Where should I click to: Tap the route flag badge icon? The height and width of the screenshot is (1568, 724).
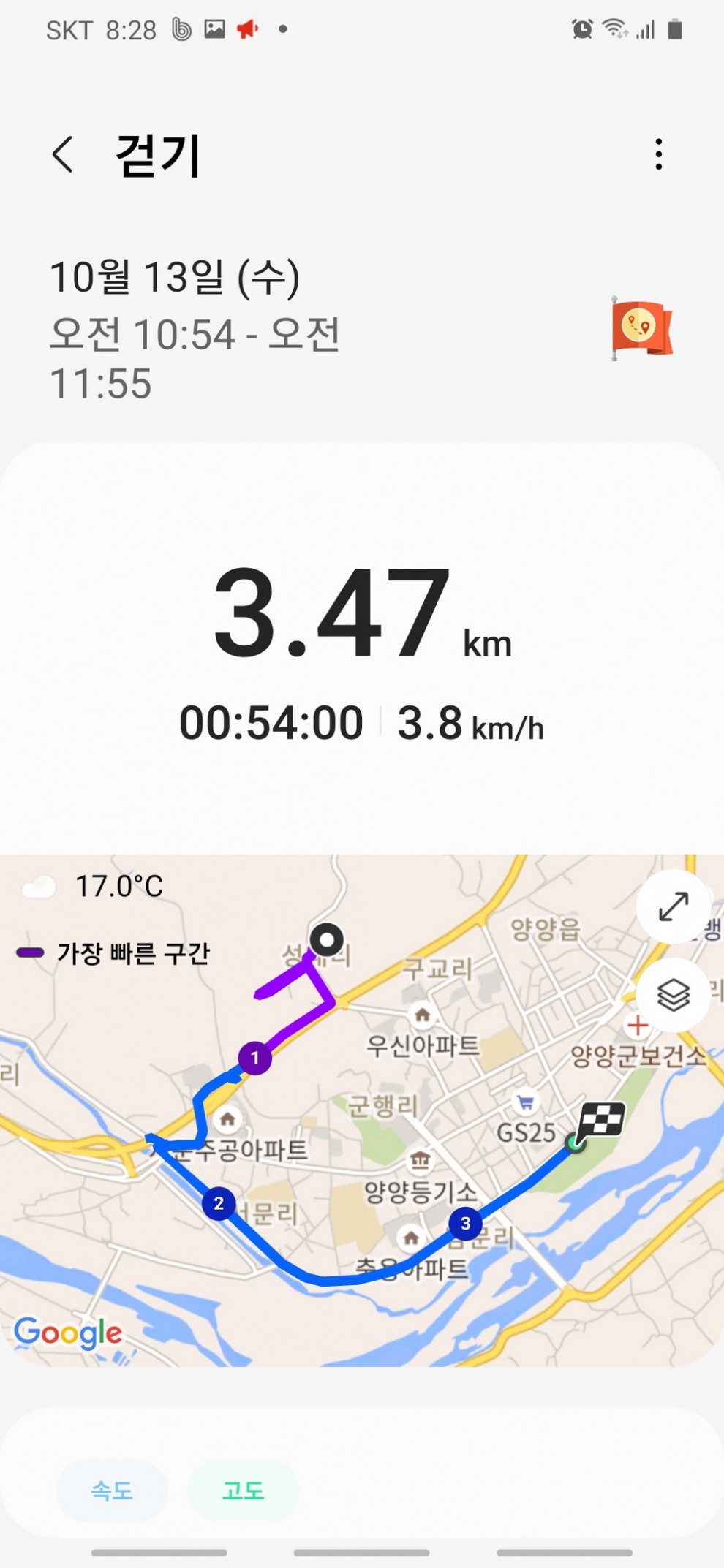tap(641, 327)
